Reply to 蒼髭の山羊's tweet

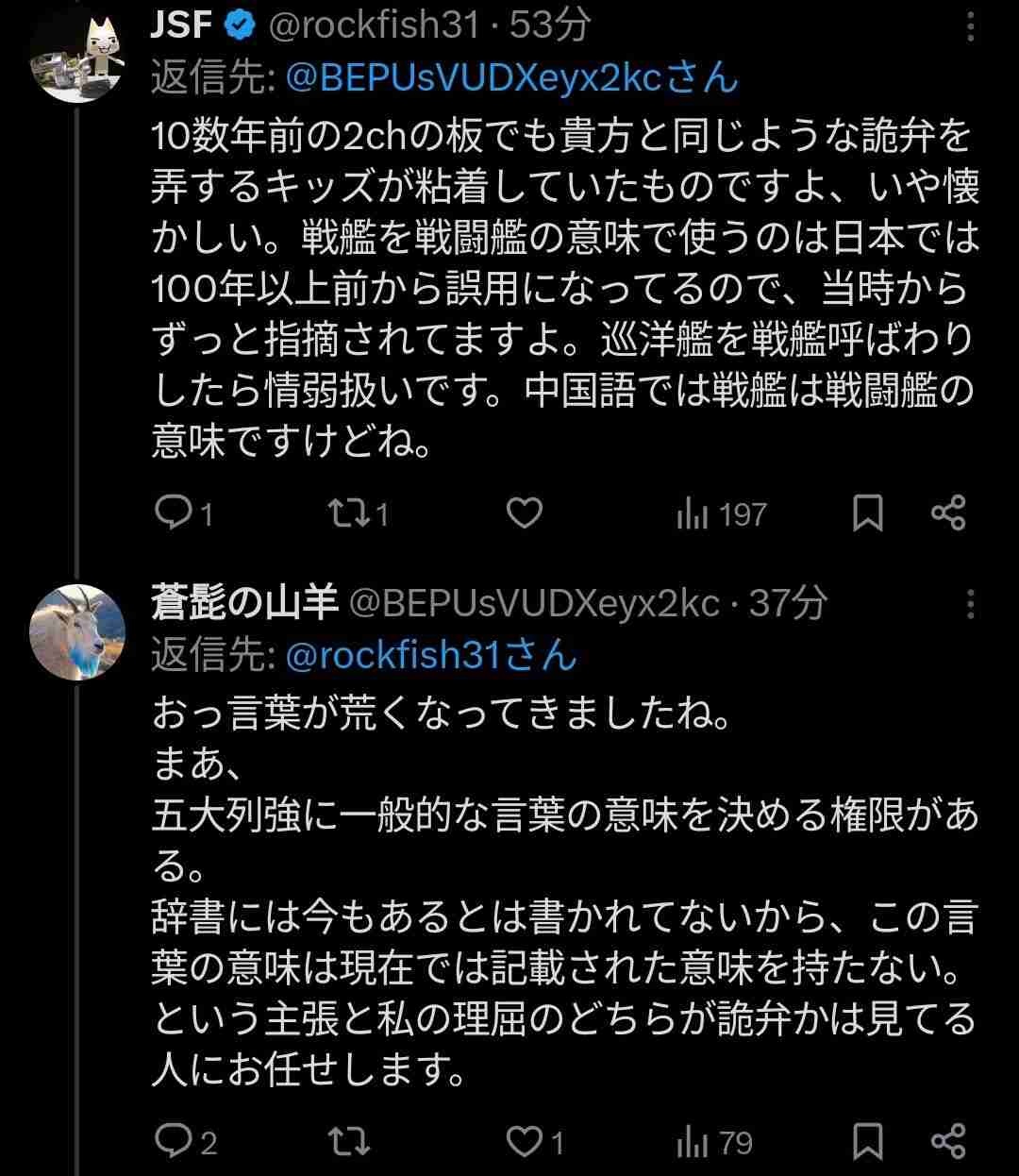tap(174, 1143)
